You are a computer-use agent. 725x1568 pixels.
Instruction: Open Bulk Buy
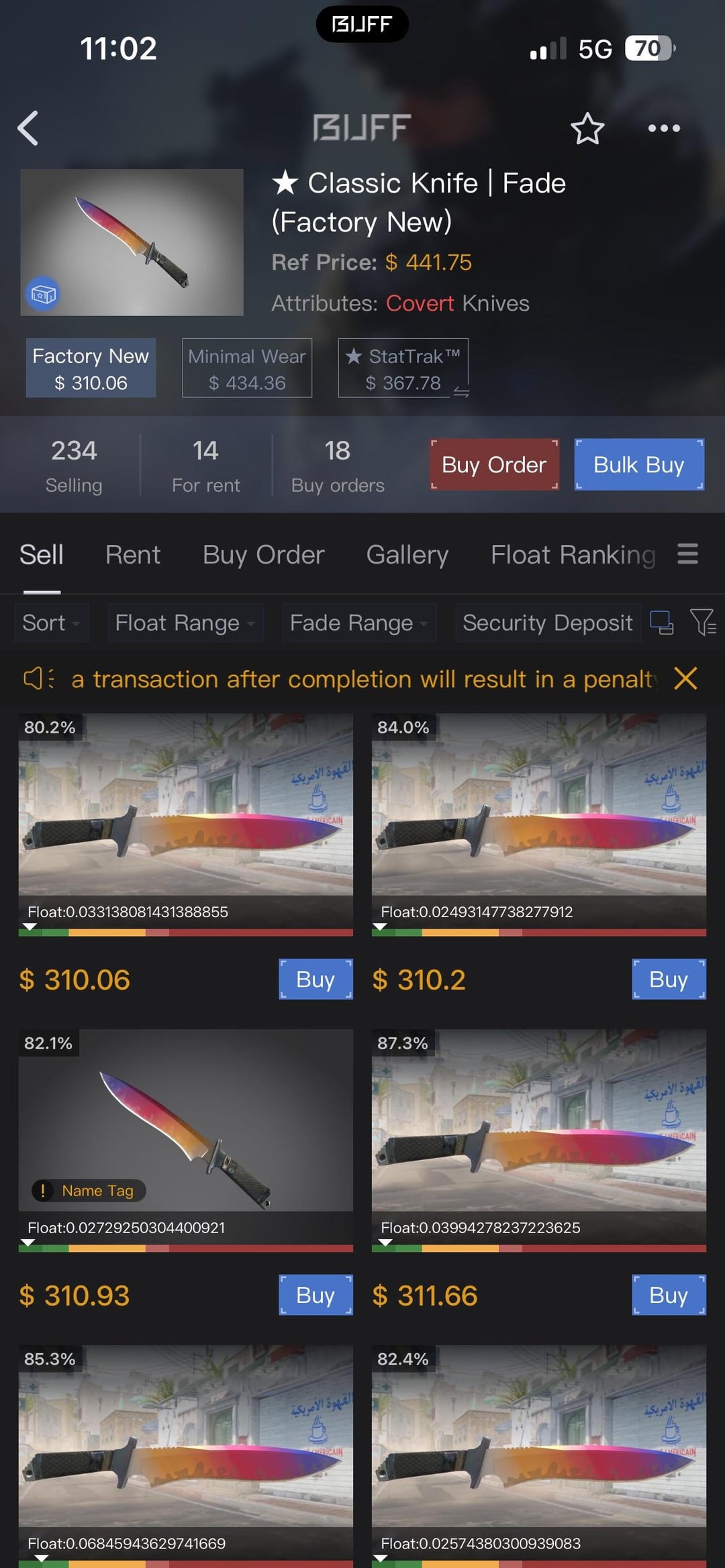click(x=638, y=465)
